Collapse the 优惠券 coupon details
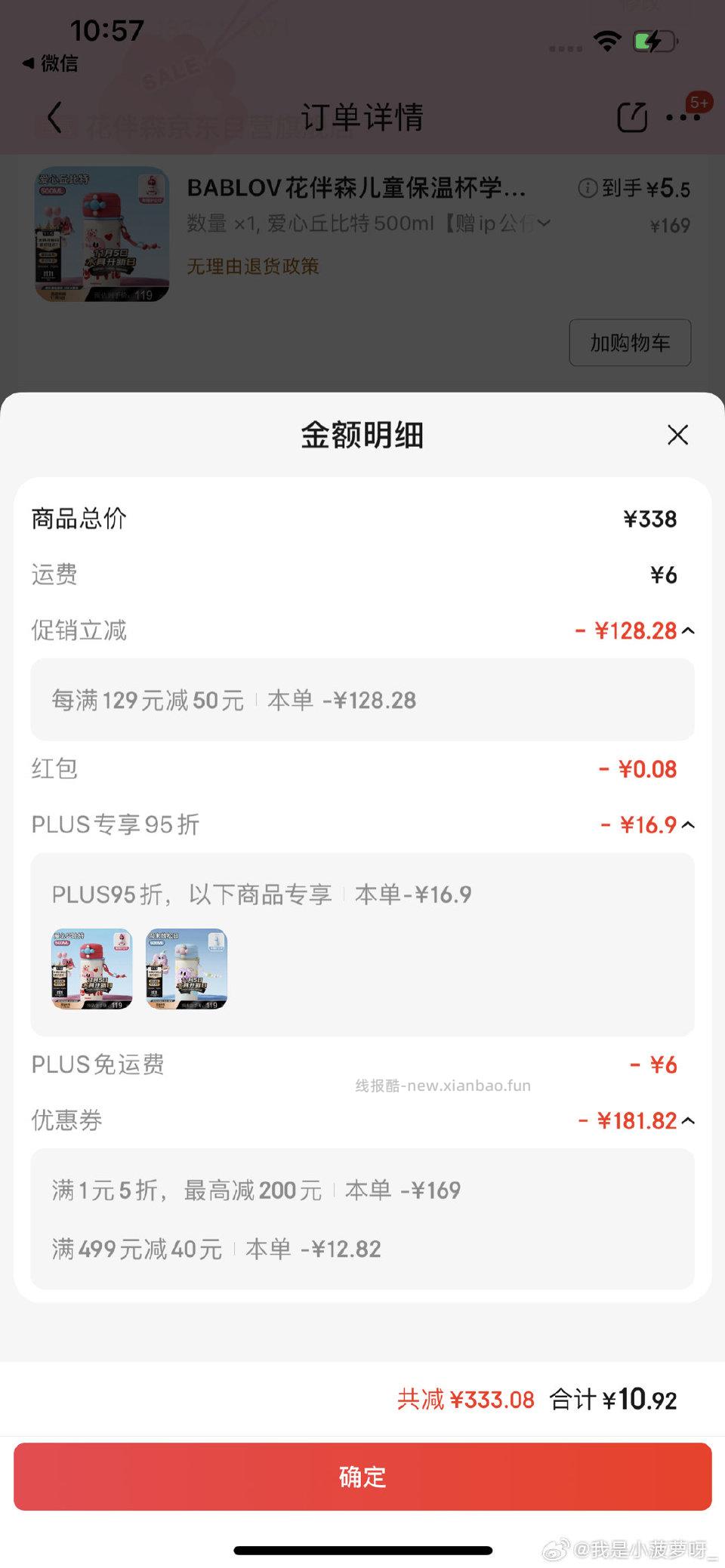This screenshot has height=1568, width=725. 688,1120
